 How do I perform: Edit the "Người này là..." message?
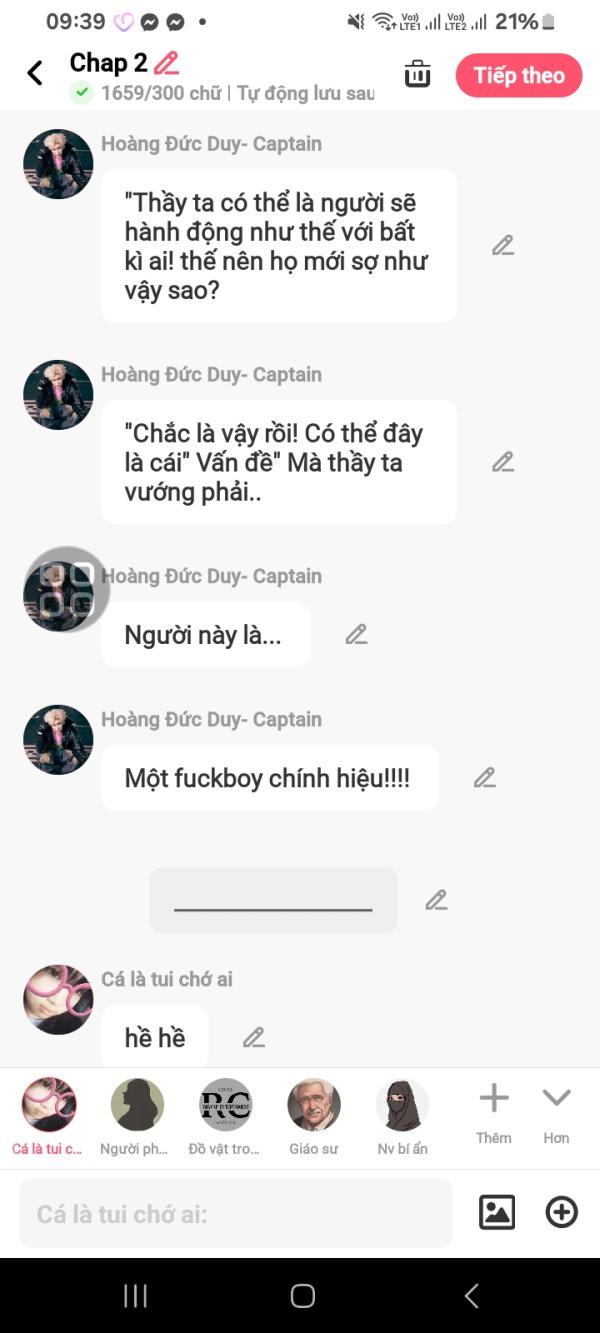pyautogui.click(x=356, y=634)
